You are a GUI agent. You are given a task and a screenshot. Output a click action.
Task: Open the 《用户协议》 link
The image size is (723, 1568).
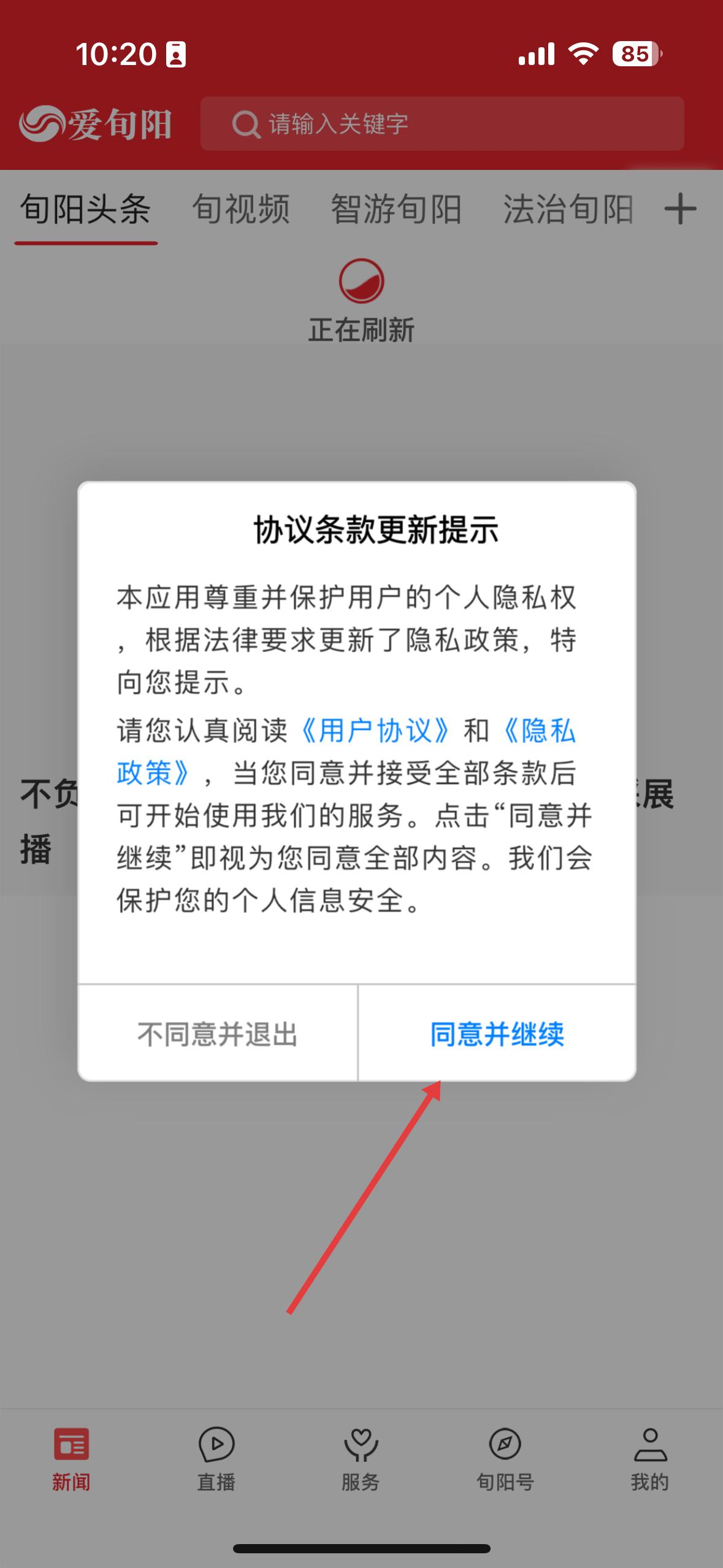tap(376, 731)
